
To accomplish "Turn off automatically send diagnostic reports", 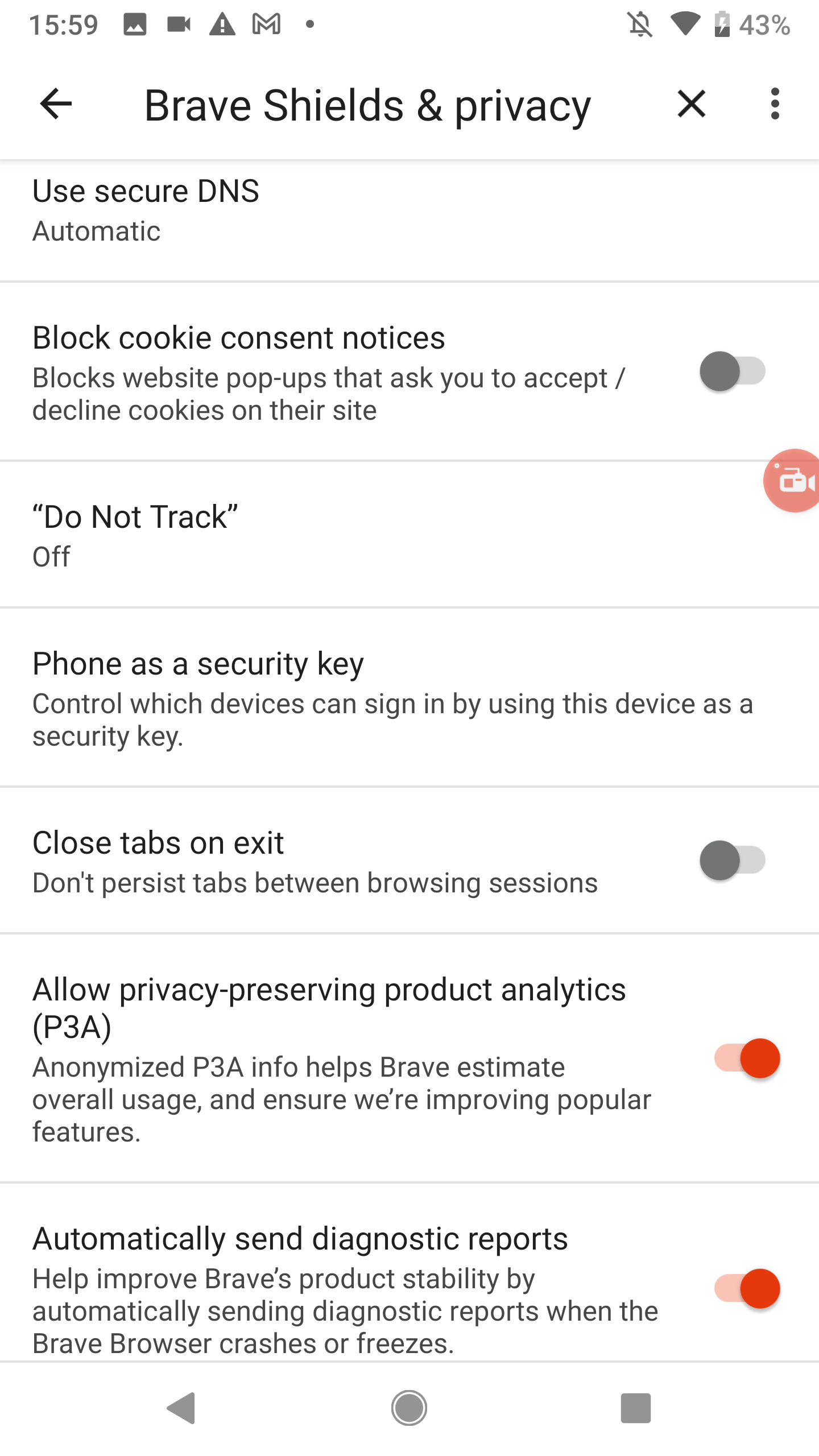I will point(747,1288).
